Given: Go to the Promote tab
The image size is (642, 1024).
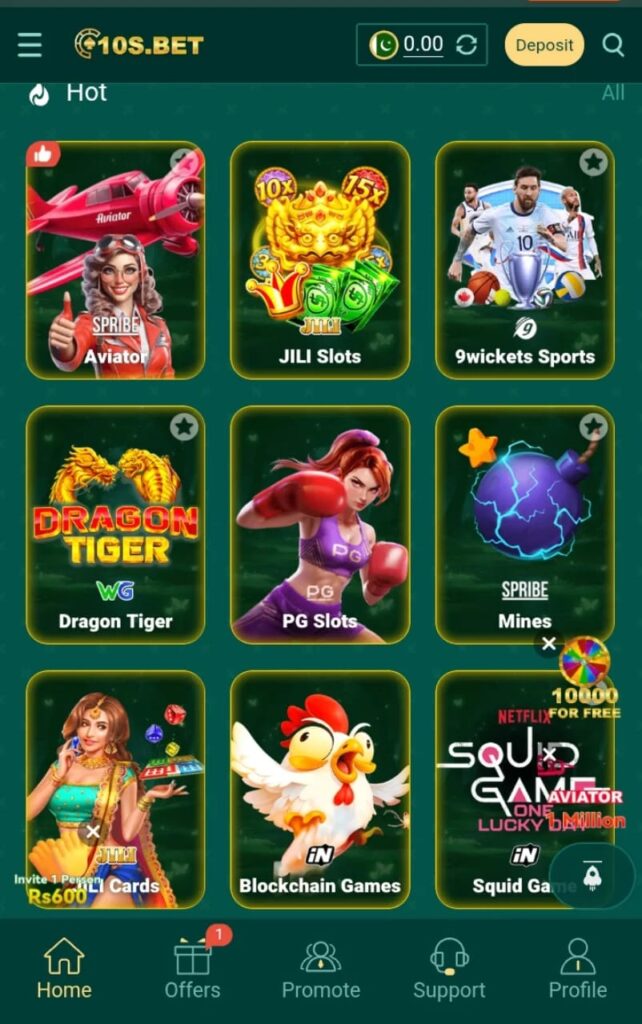Looking at the screenshot, I should 320,969.
